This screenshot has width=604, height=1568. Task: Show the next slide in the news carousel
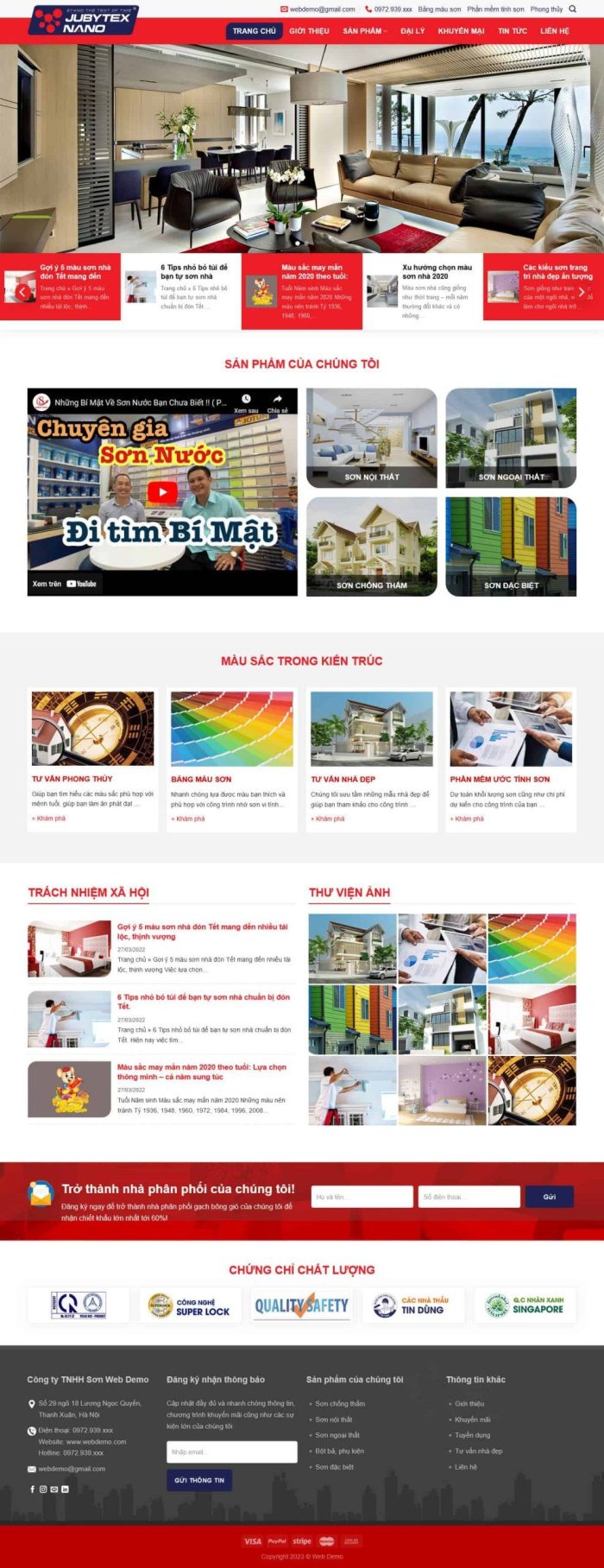pos(582,293)
